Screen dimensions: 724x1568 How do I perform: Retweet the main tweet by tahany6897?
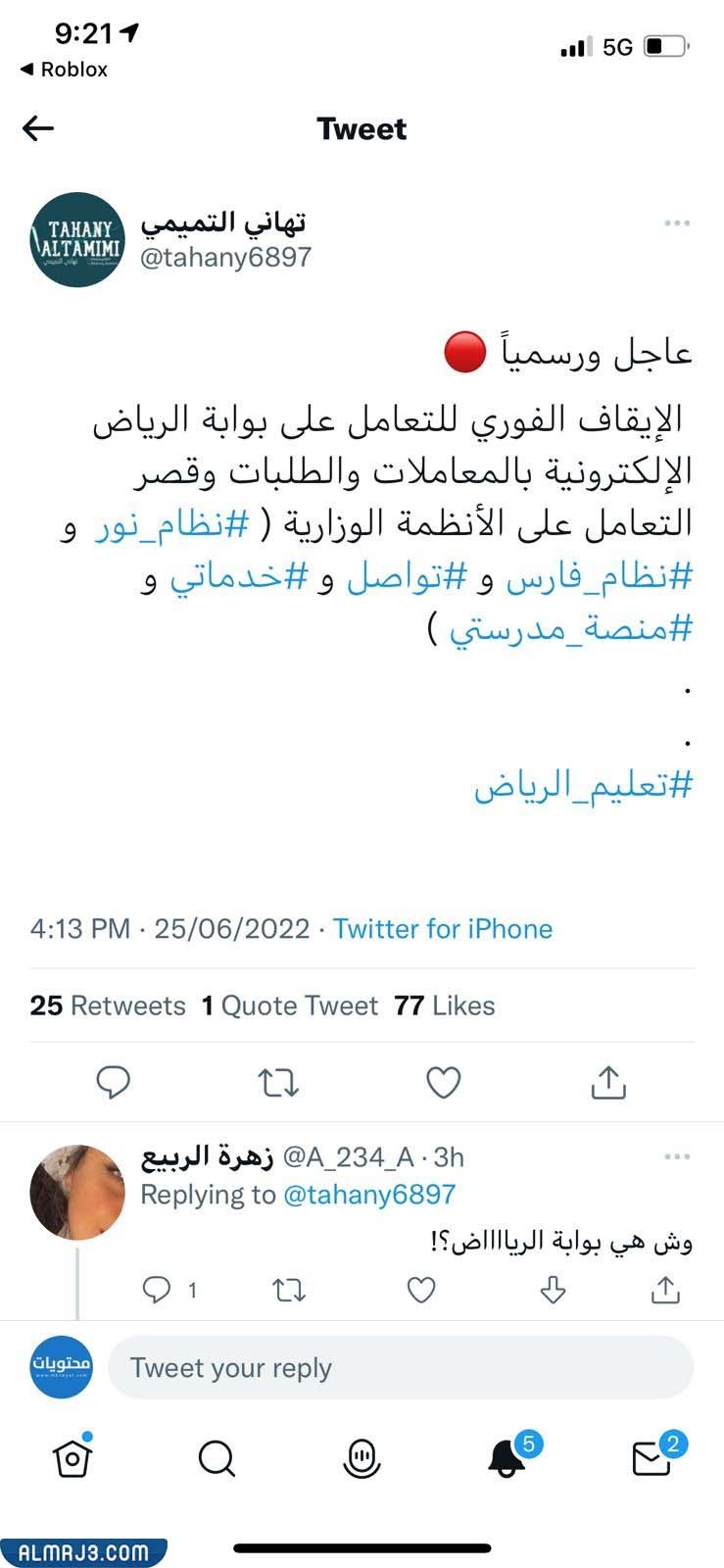[x=278, y=1082]
